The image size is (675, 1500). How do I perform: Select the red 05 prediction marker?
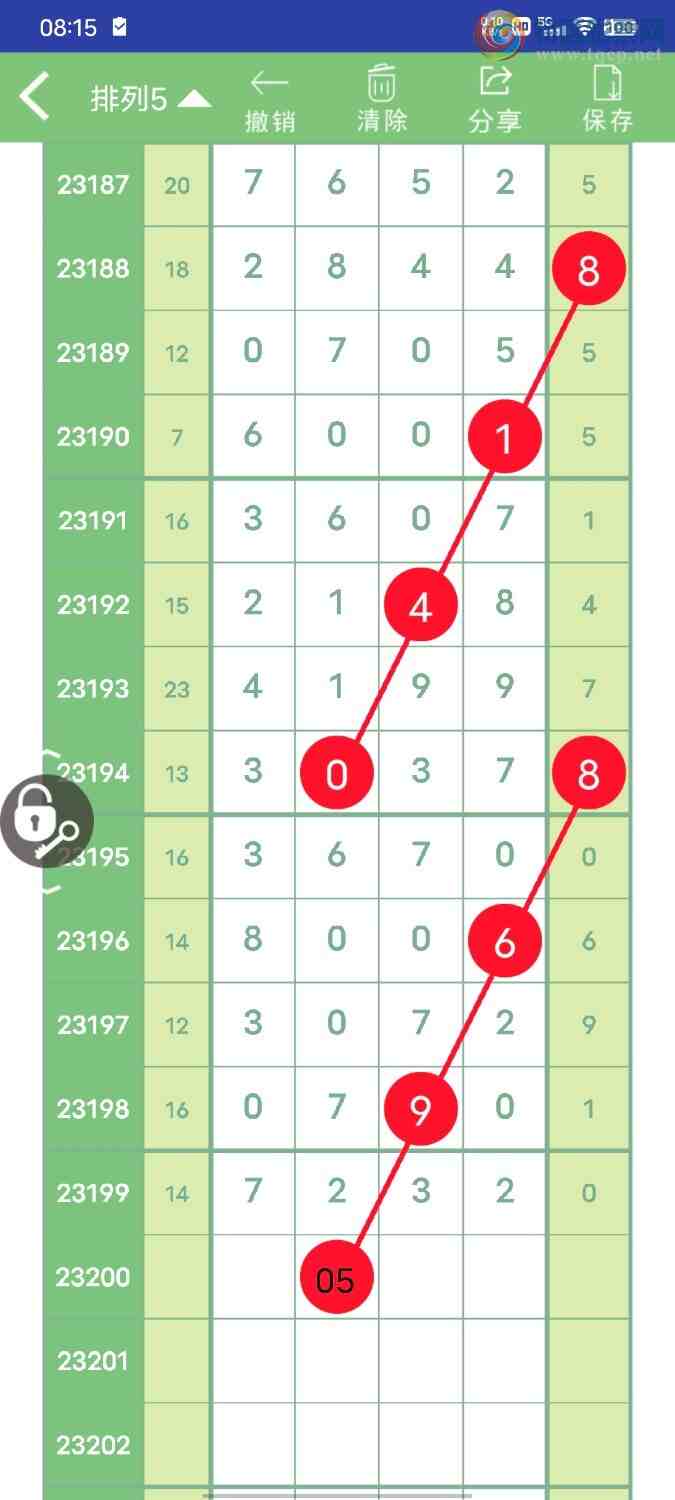(x=336, y=1280)
